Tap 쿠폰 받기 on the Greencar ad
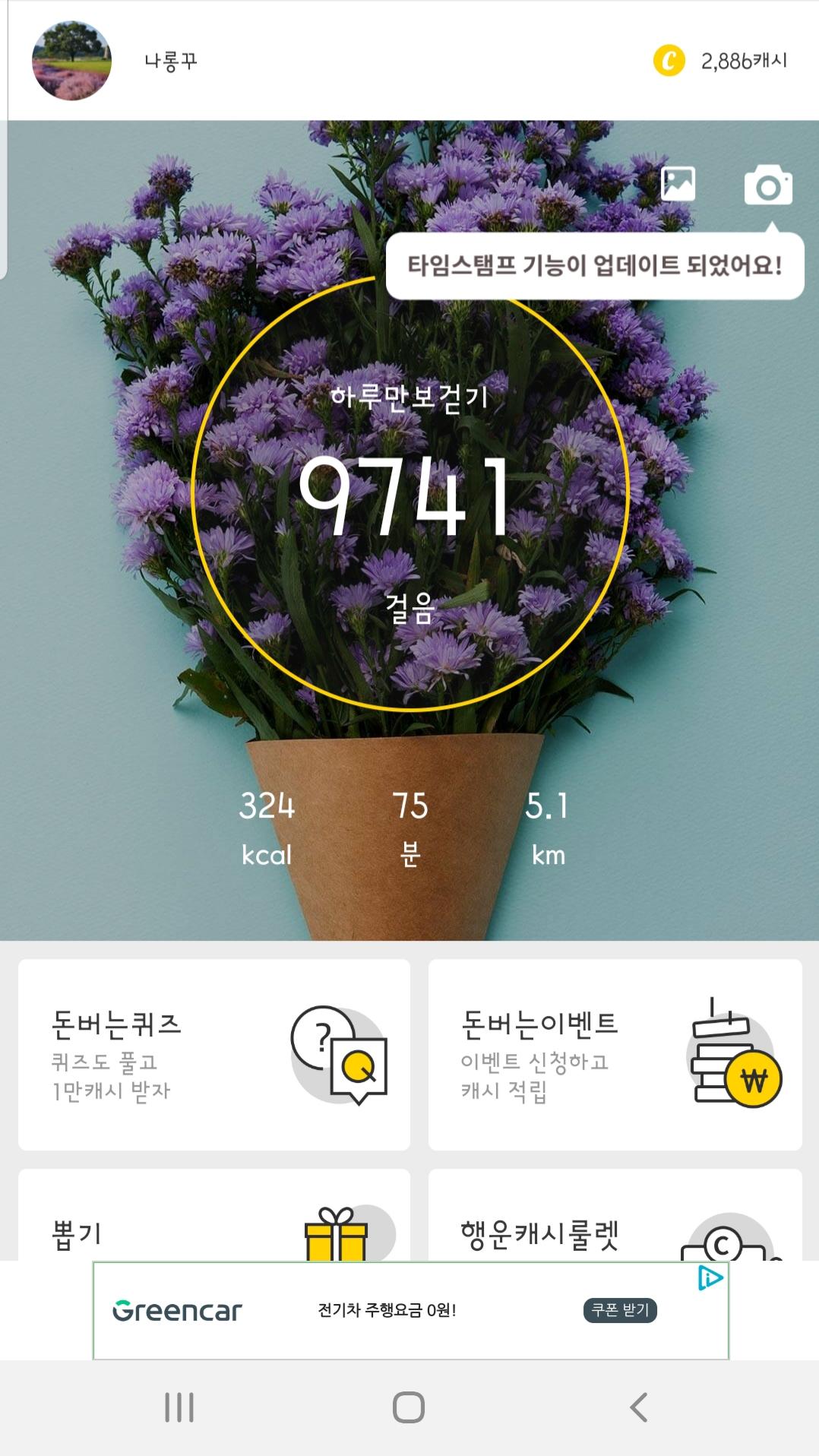 point(620,1310)
